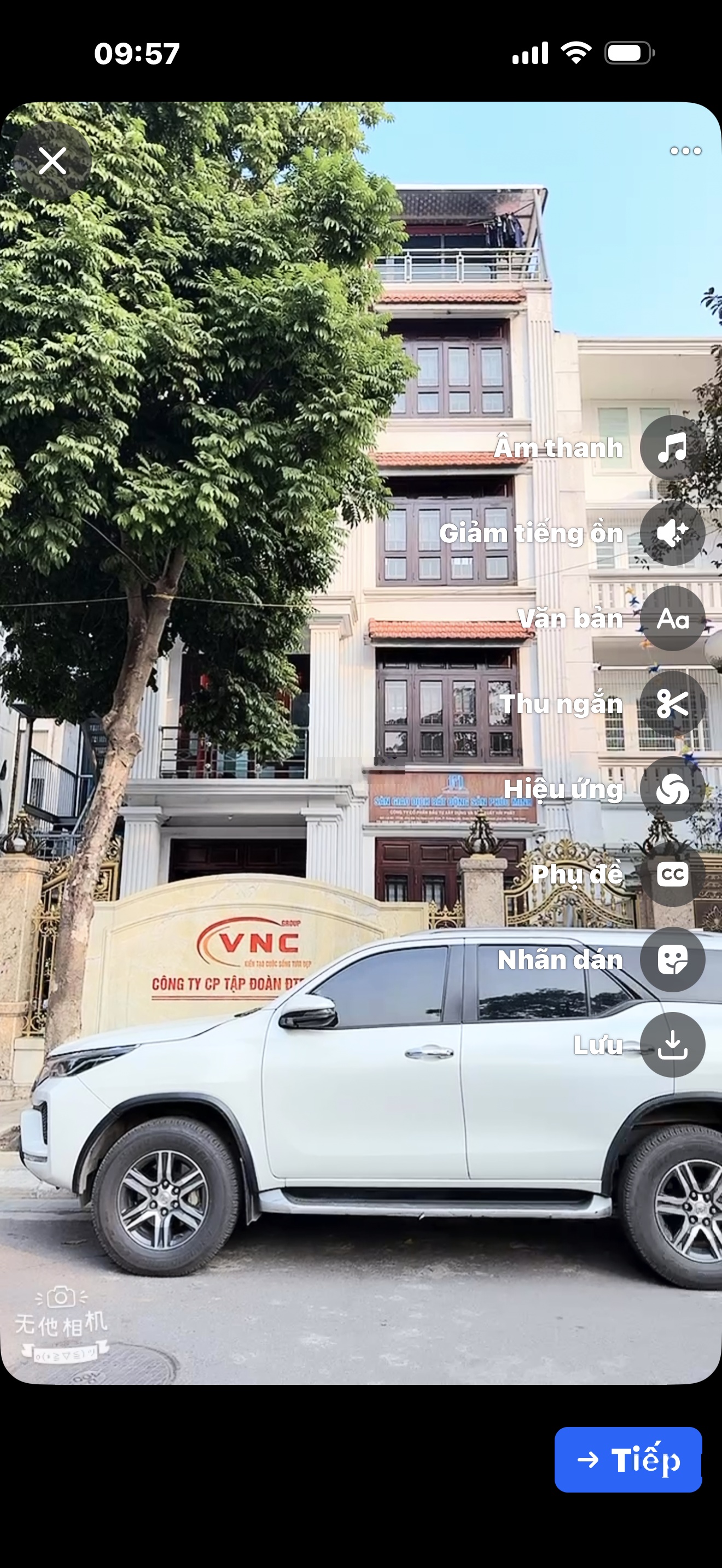
Task: Add text using Văn bản
Action: click(x=672, y=618)
